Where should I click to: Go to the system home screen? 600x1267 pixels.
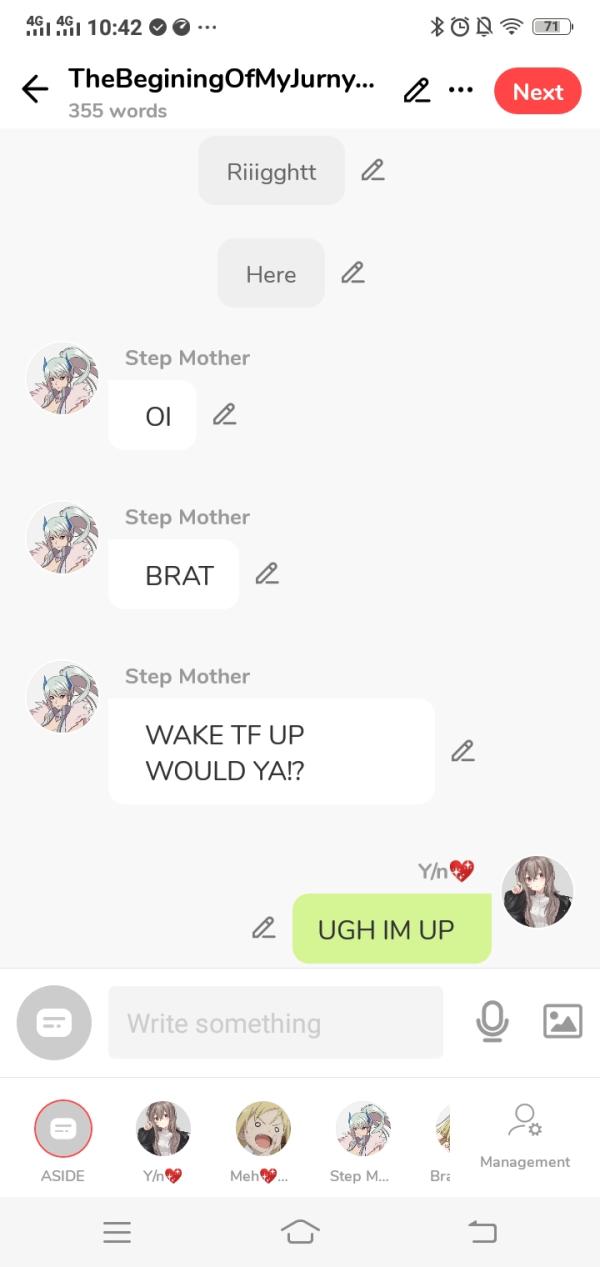pos(300,1232)
